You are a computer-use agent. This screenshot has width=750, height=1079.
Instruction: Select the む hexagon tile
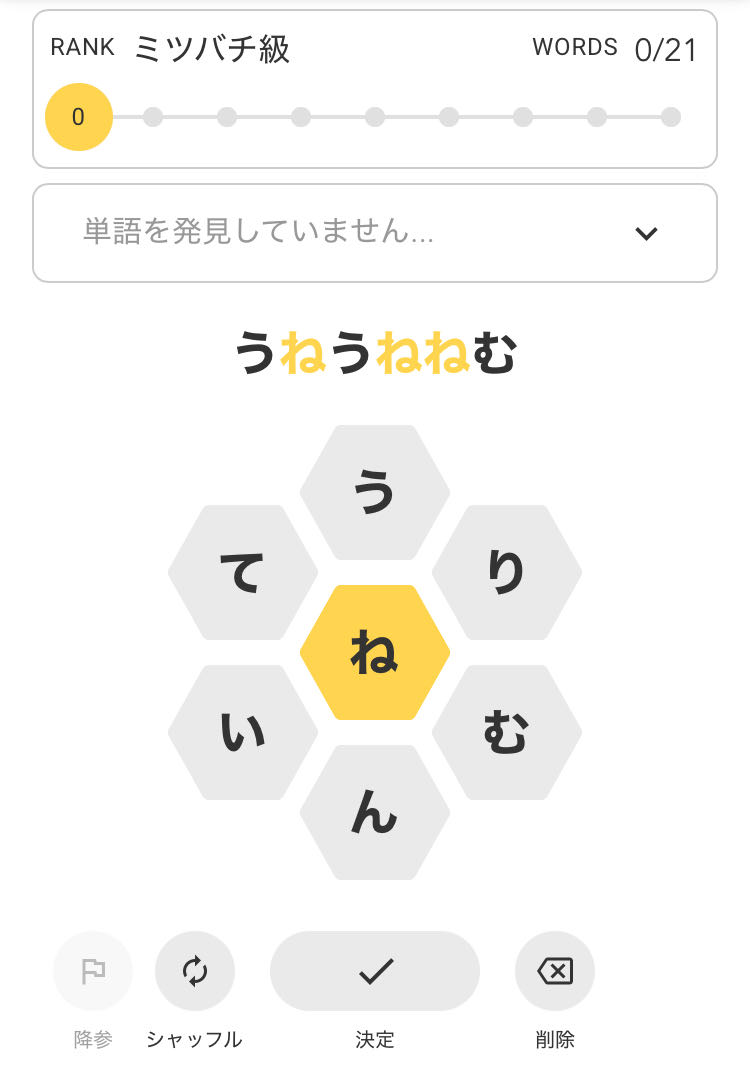point(507,732)
